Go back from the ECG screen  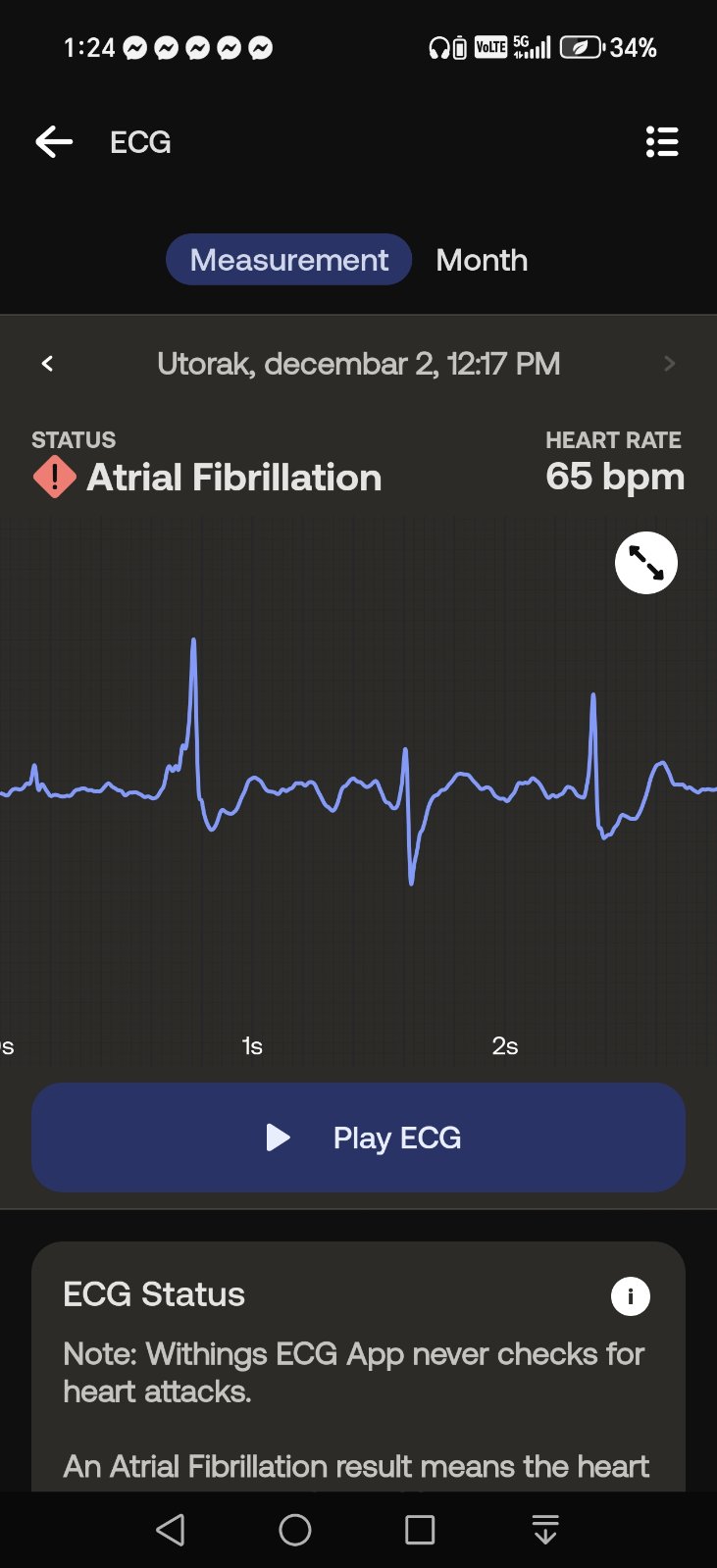pyautogui.click(x=54, y=142)
